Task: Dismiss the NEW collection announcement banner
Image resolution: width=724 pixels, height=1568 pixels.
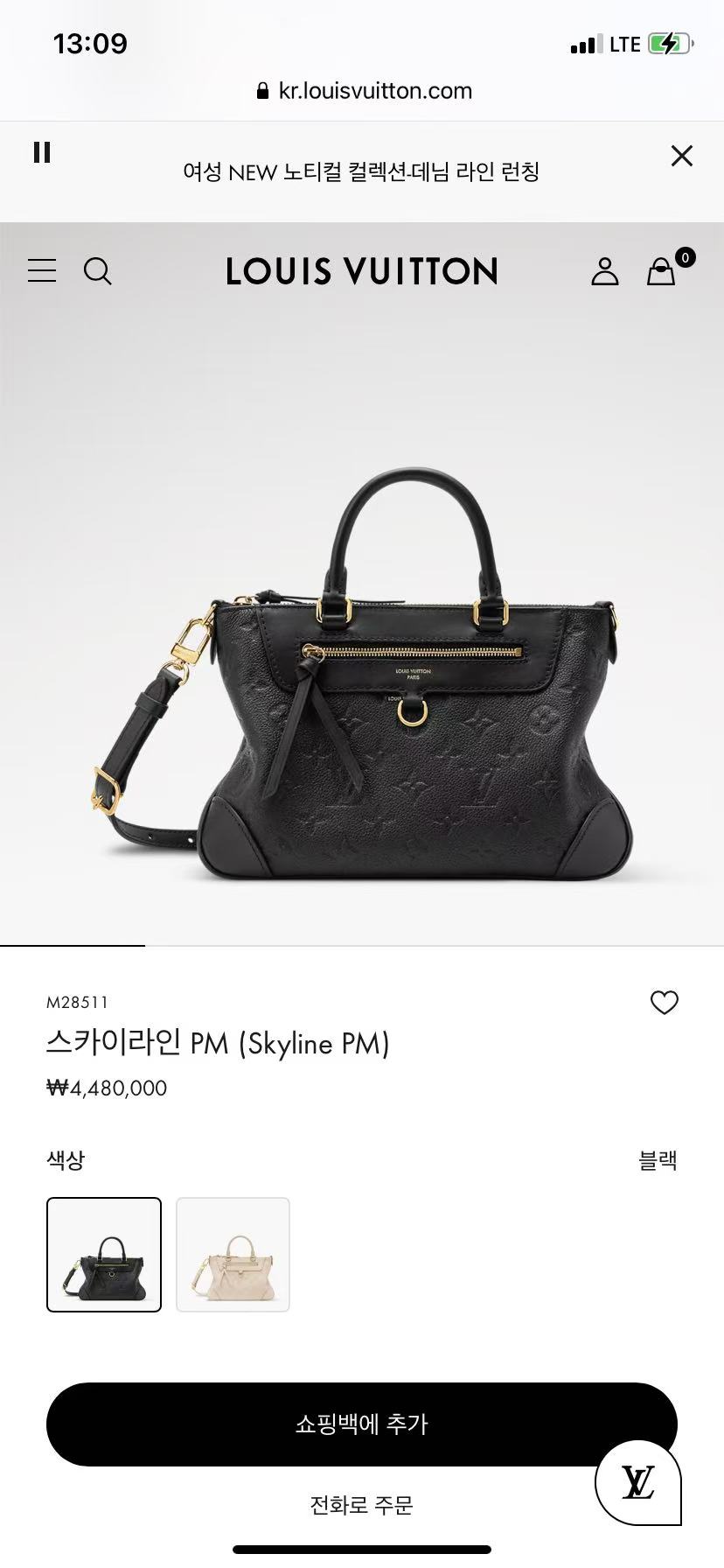Action: pos(681,156)
